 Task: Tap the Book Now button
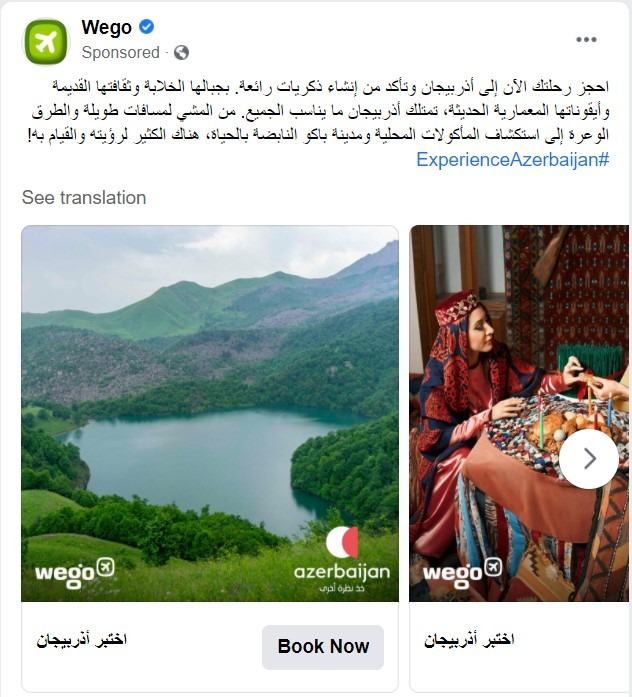click(x=322, y=647)
